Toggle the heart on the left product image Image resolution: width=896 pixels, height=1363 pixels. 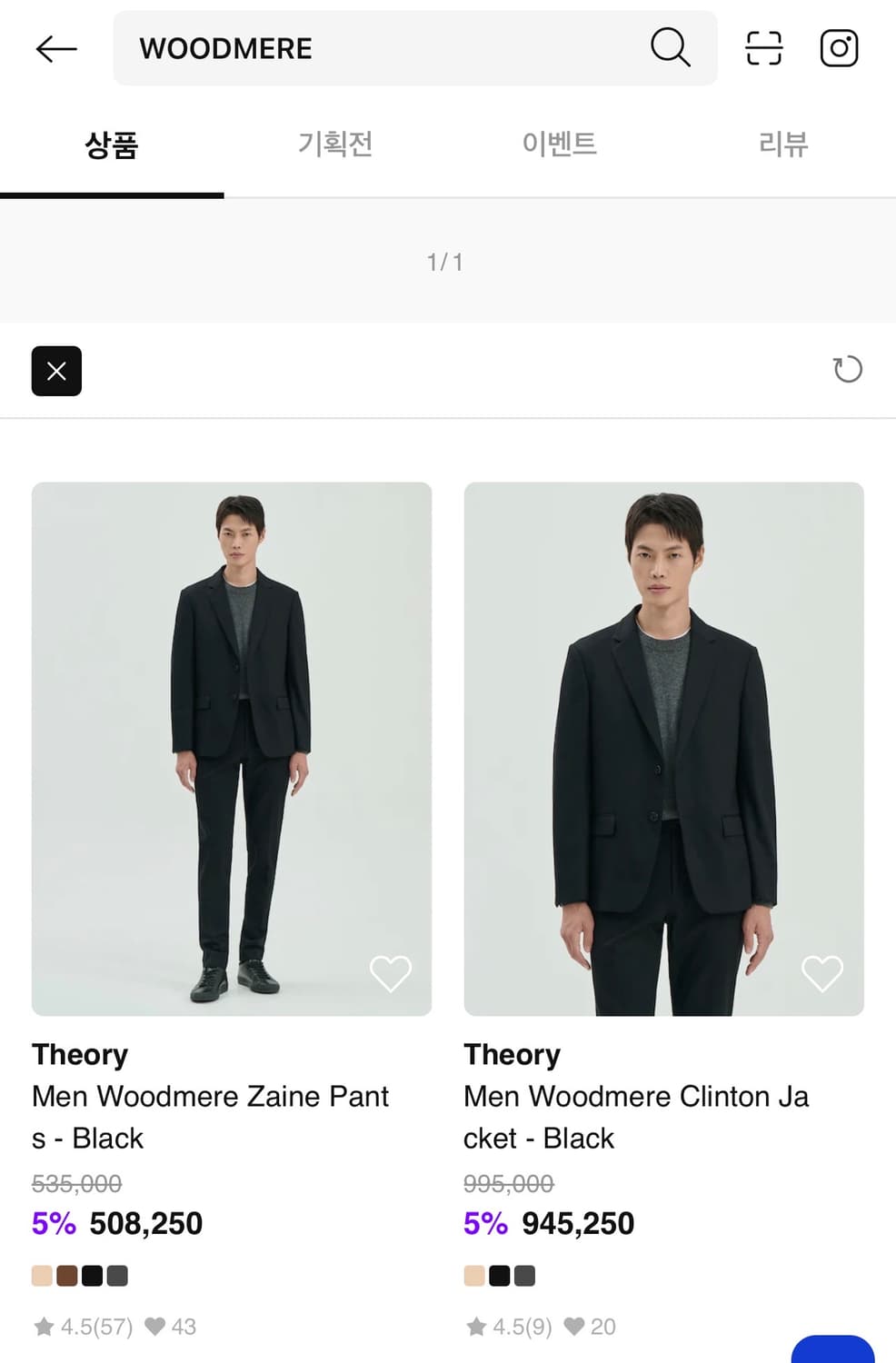(391, 972)
